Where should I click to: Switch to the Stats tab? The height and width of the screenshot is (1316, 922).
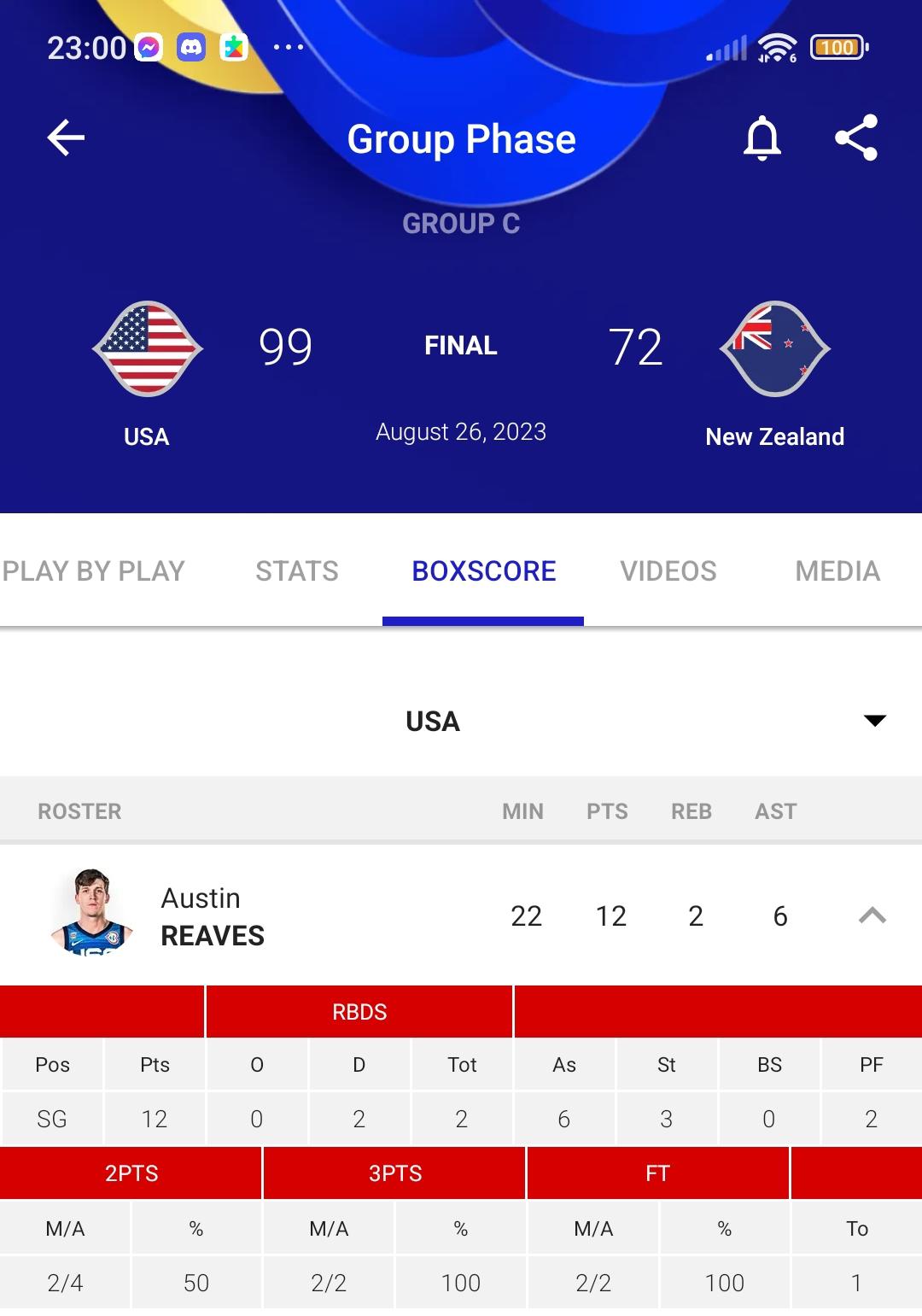click(297, 570)
